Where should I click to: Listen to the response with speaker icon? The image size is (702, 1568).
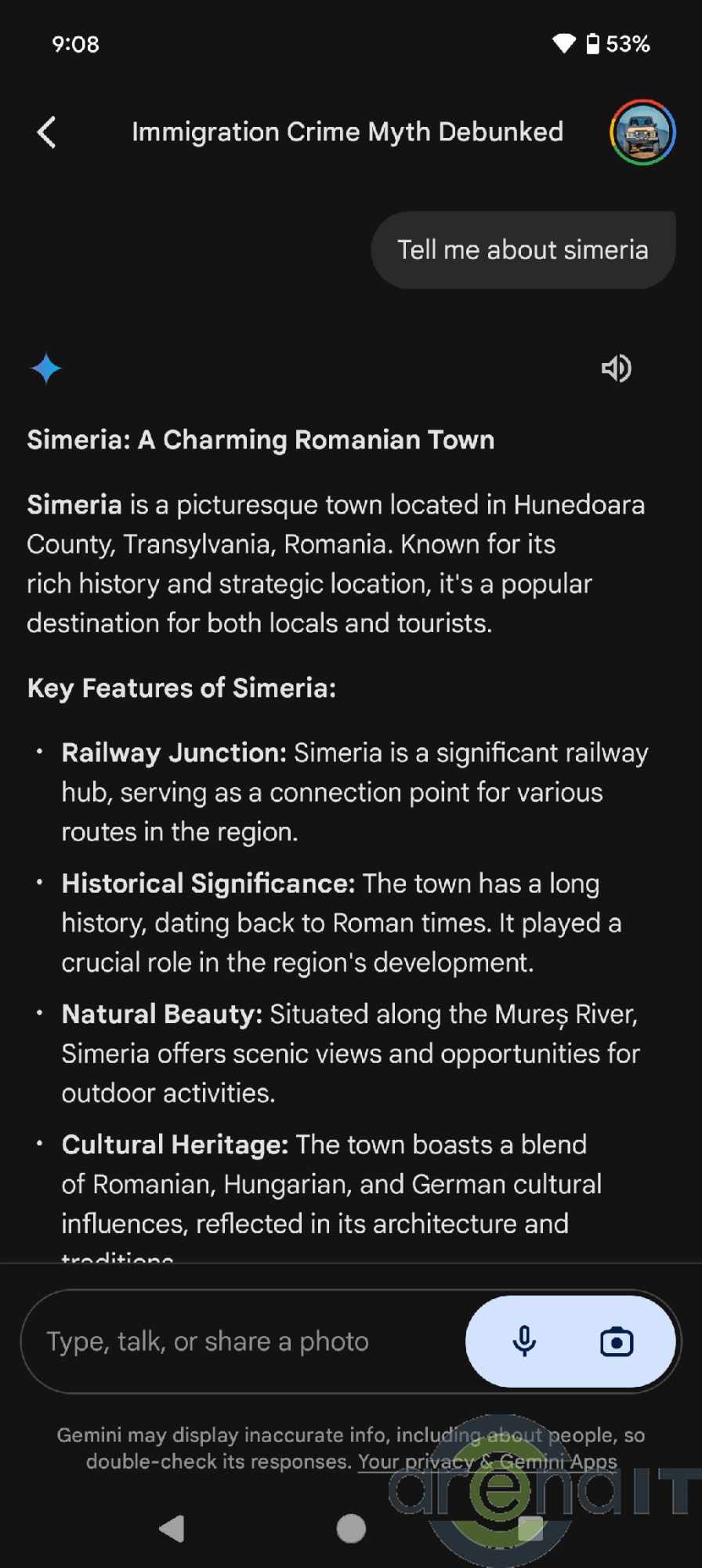coord(617,368)
